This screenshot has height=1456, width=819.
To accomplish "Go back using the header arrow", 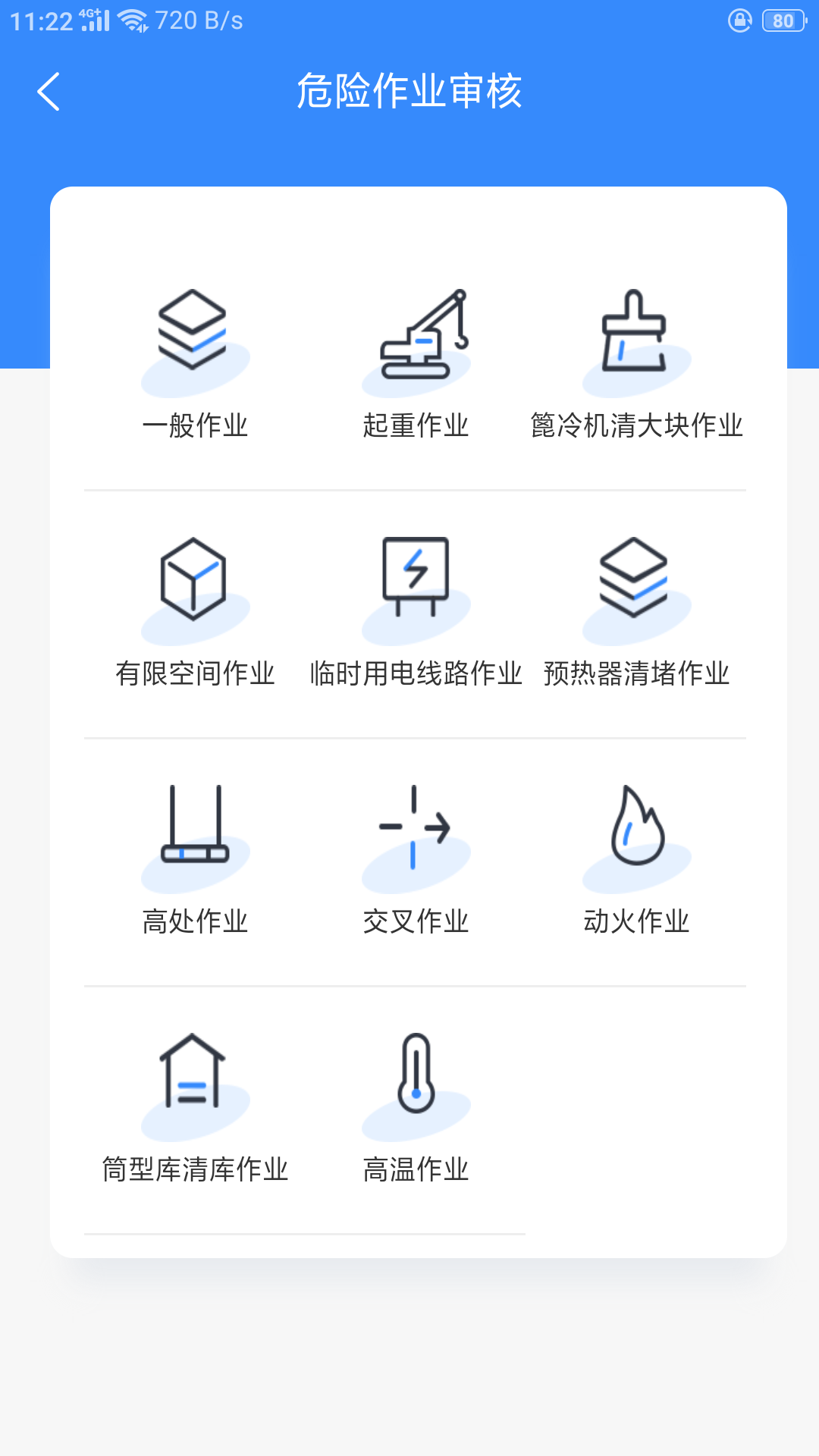I will click(49, 92).
